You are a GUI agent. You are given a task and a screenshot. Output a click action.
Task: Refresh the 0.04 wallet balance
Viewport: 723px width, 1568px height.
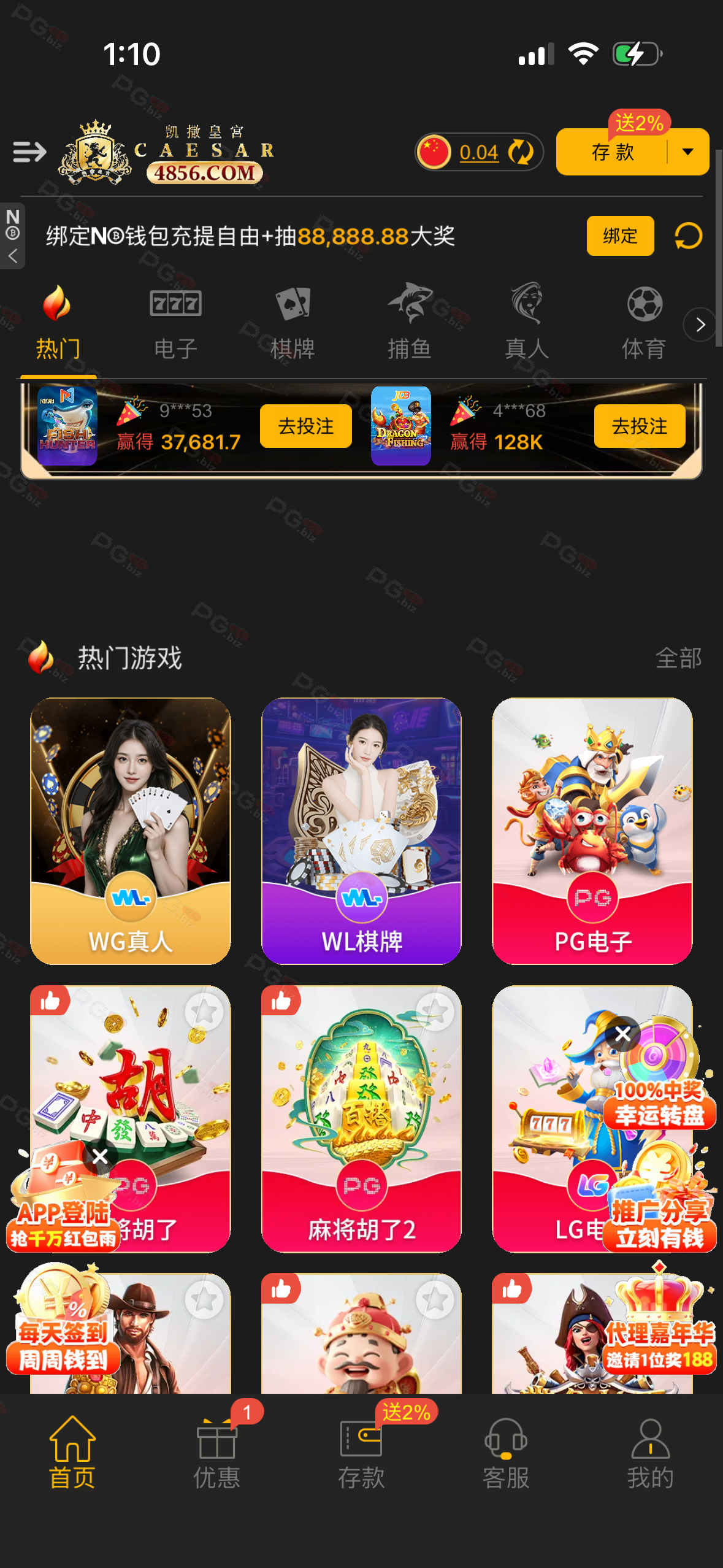(521, 152)
